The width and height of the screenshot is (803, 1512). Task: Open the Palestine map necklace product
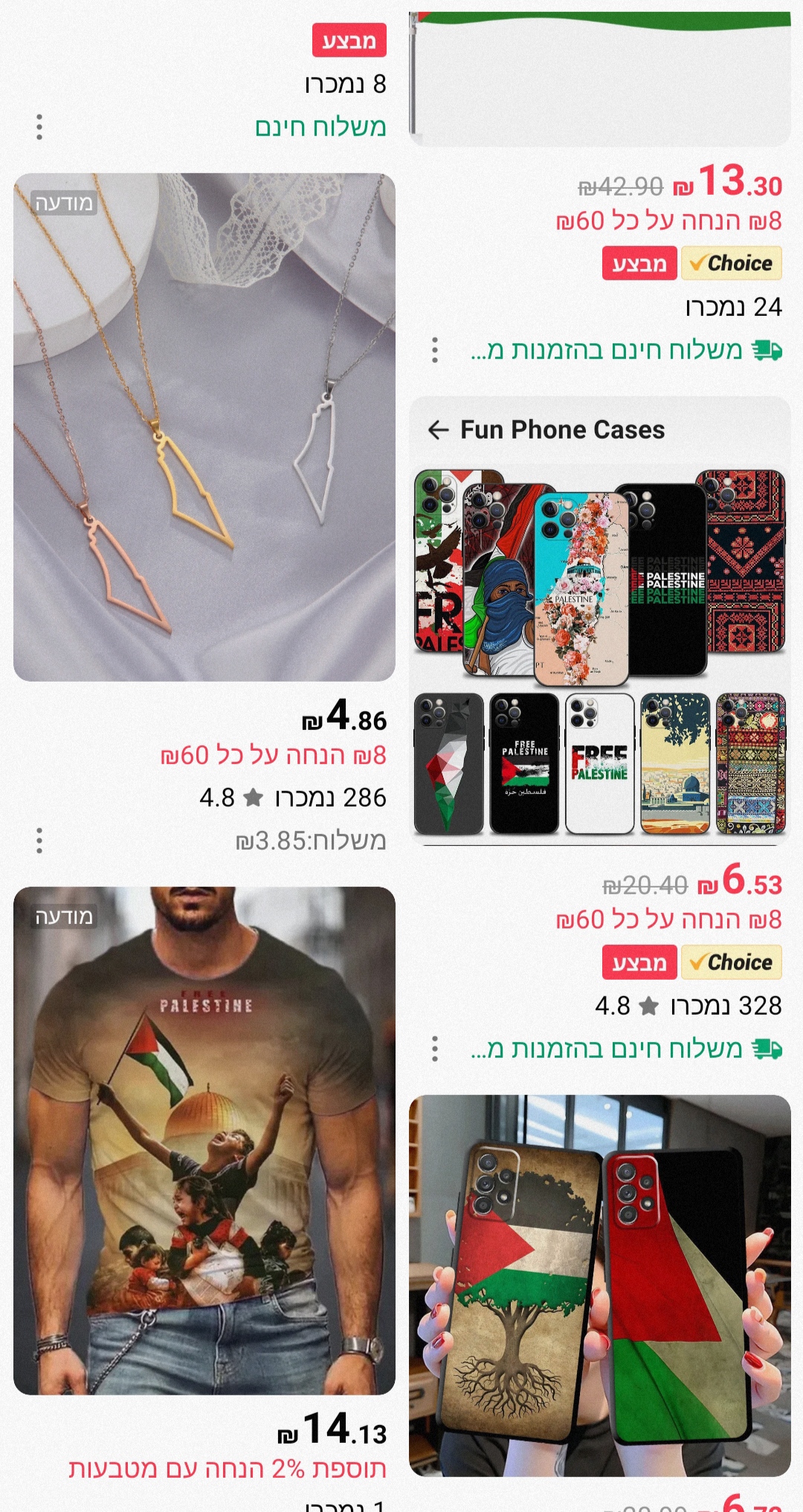tap(204, 427)
